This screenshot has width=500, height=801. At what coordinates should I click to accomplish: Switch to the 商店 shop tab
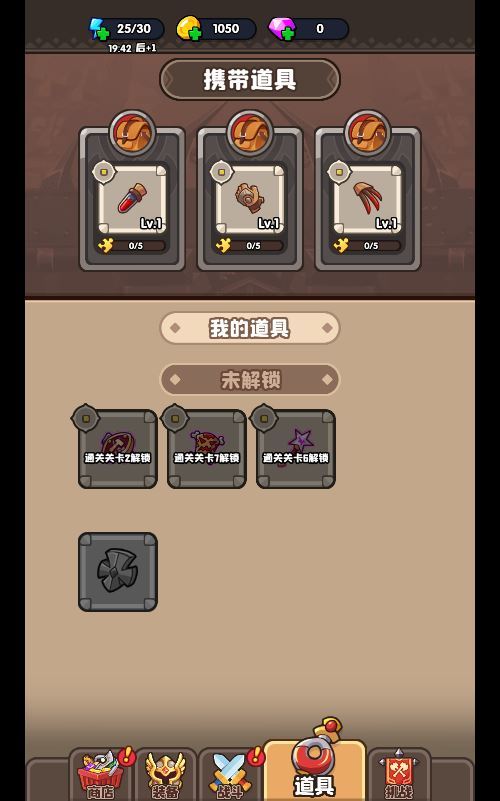click(101, 775)
